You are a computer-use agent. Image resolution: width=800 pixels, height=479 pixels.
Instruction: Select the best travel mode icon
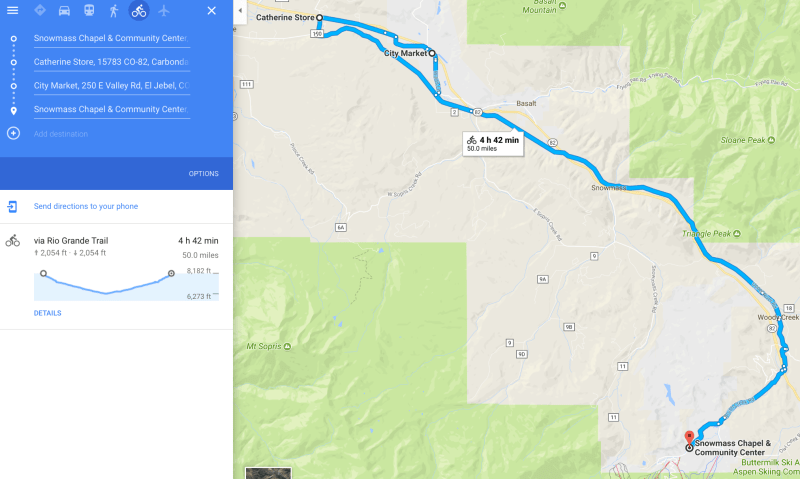pos(39,11)
